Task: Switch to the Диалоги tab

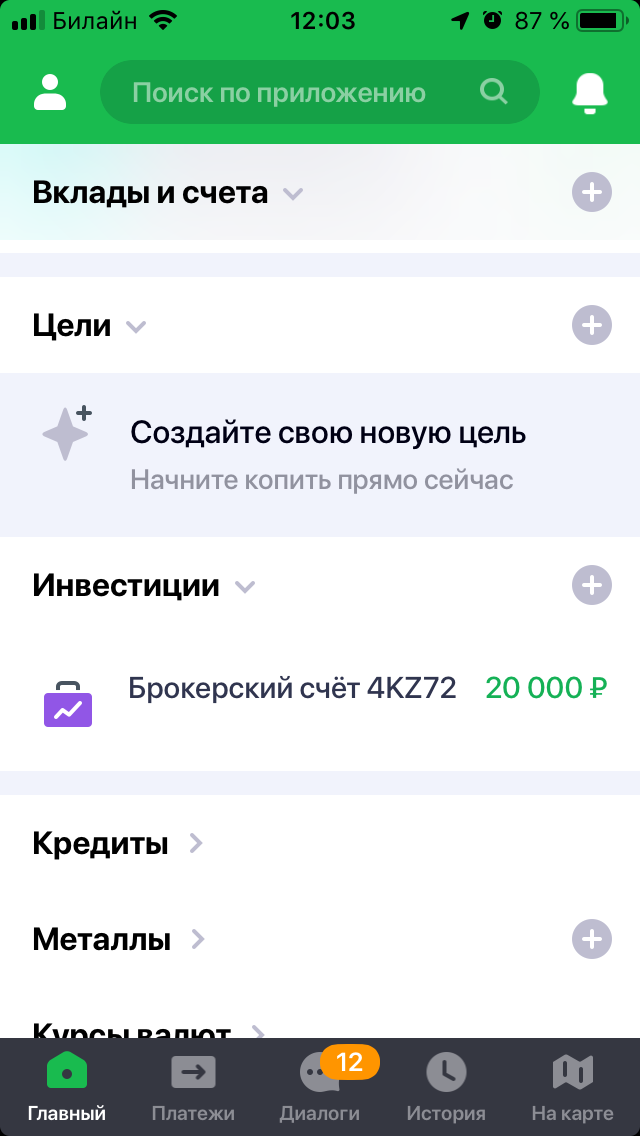Action: [x=320, y=1088]
